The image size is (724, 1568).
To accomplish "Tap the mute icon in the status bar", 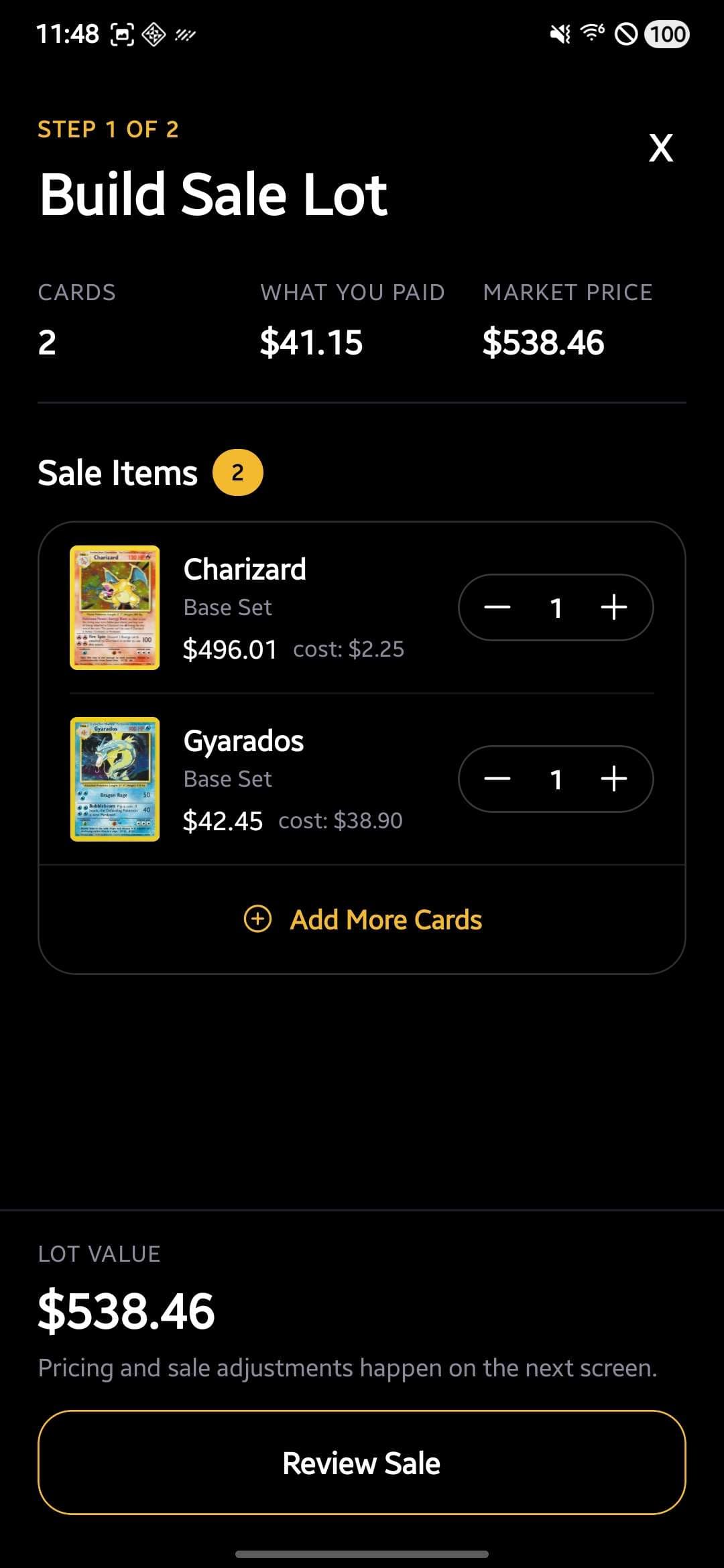I will pyautogui.click(x=560, y=32).
